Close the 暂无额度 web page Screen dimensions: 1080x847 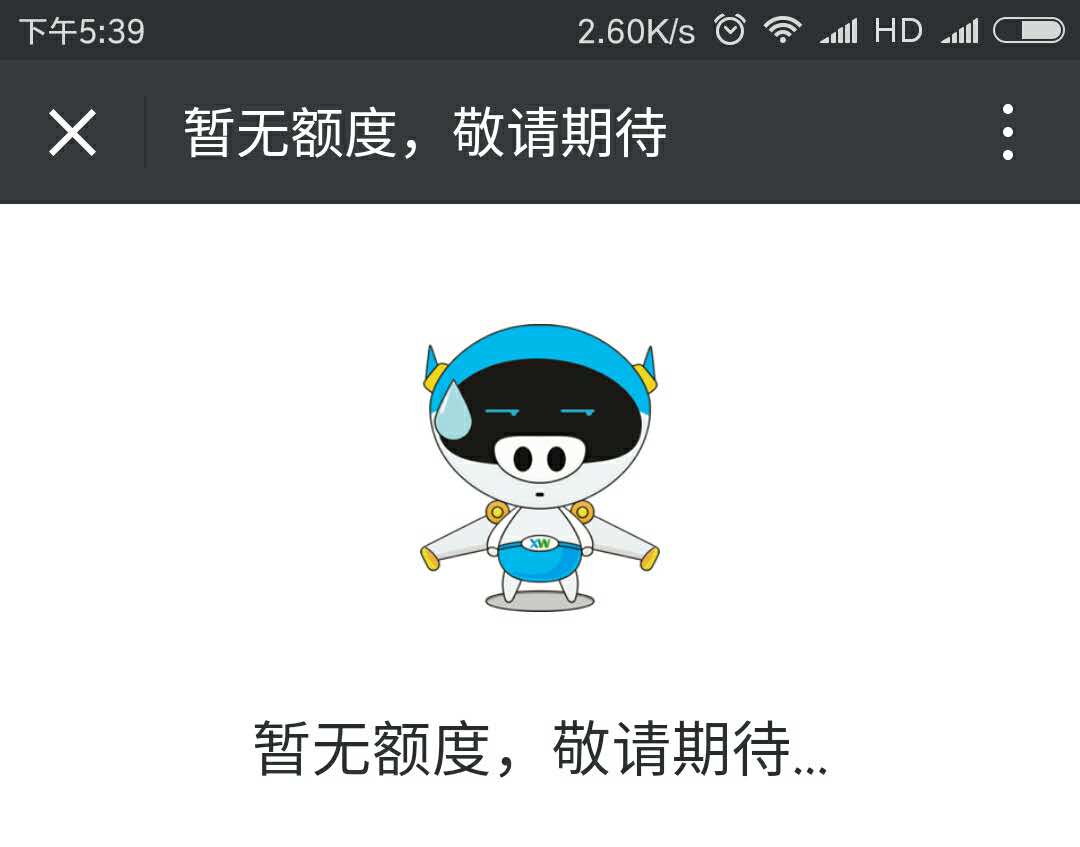(x=72, y=133)
